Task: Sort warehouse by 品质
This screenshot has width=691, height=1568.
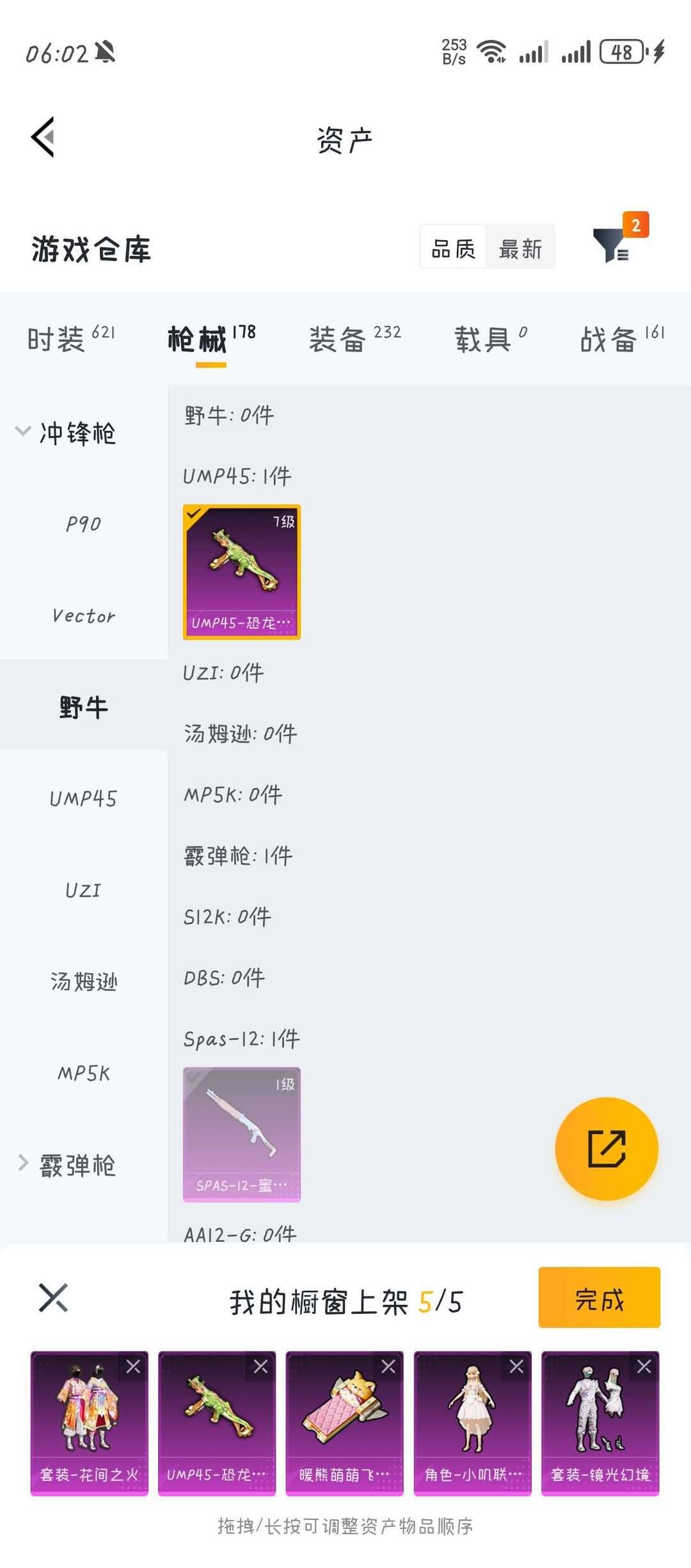Action: click(x=453, y=248)
